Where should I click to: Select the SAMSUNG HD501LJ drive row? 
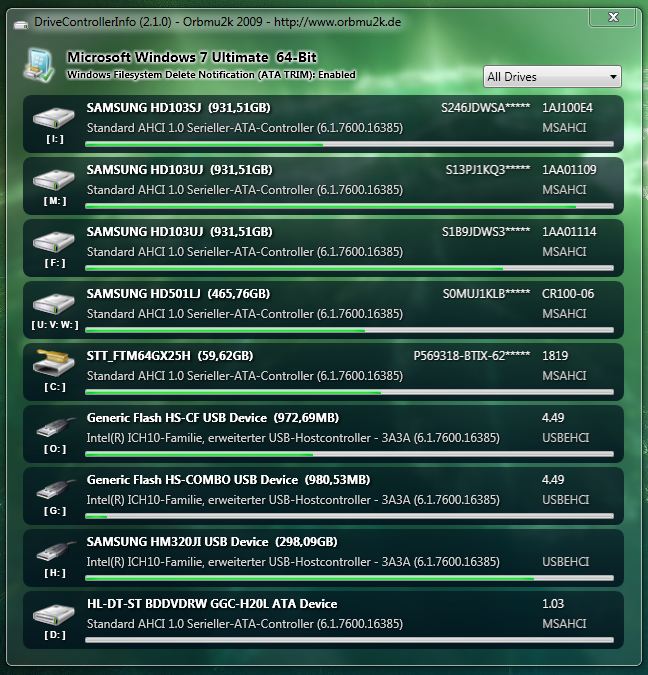(322, 310)
